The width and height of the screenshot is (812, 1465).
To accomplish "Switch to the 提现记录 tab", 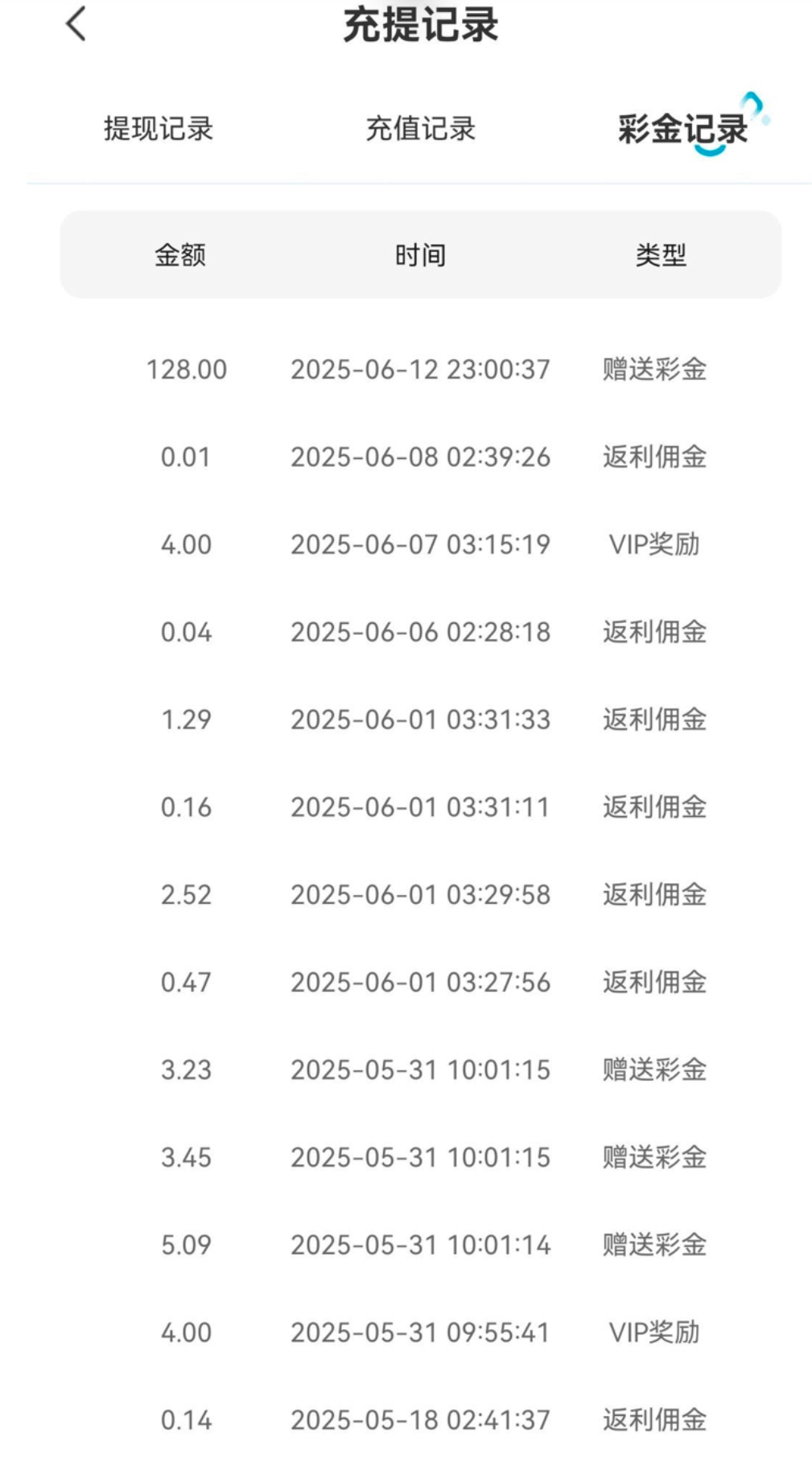I will pos(159,129).
